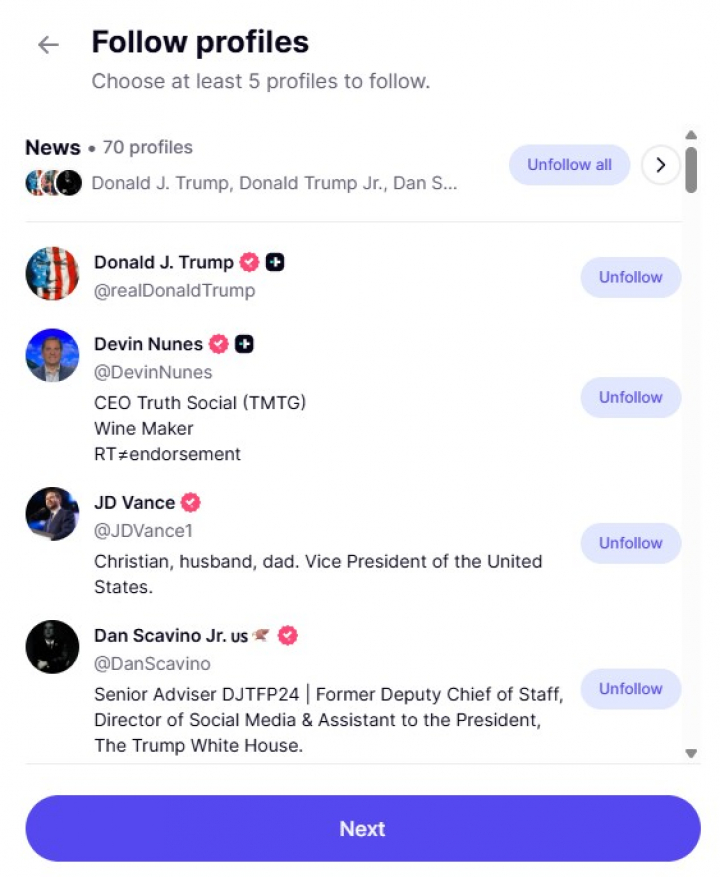Go back using the back arrow

coord(47,45)
